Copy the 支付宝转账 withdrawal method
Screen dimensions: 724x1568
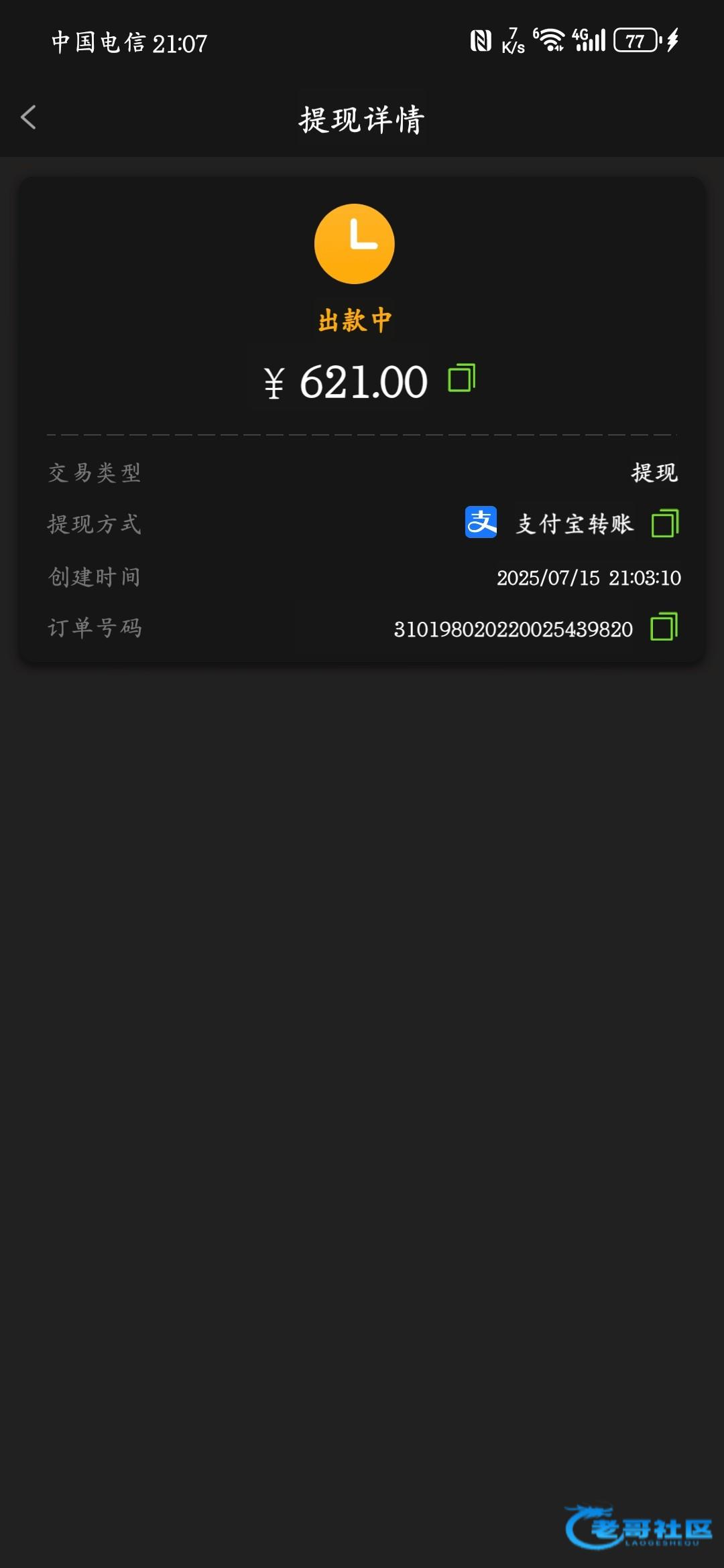tap(664, 523)
